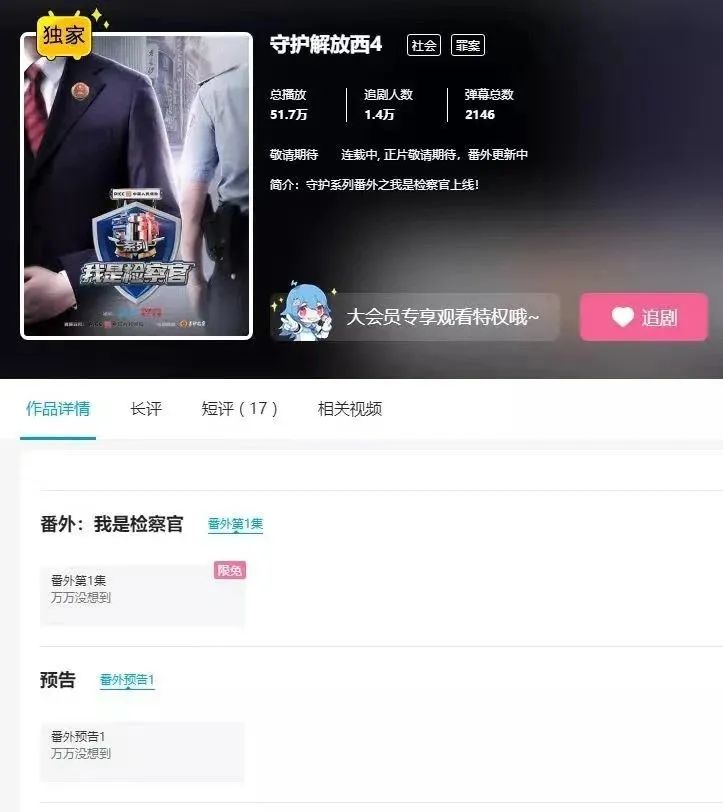Play the 番外预告1 万万没想到 trailer card
Viewport: 723px width, 812px height.
point(142,751)
